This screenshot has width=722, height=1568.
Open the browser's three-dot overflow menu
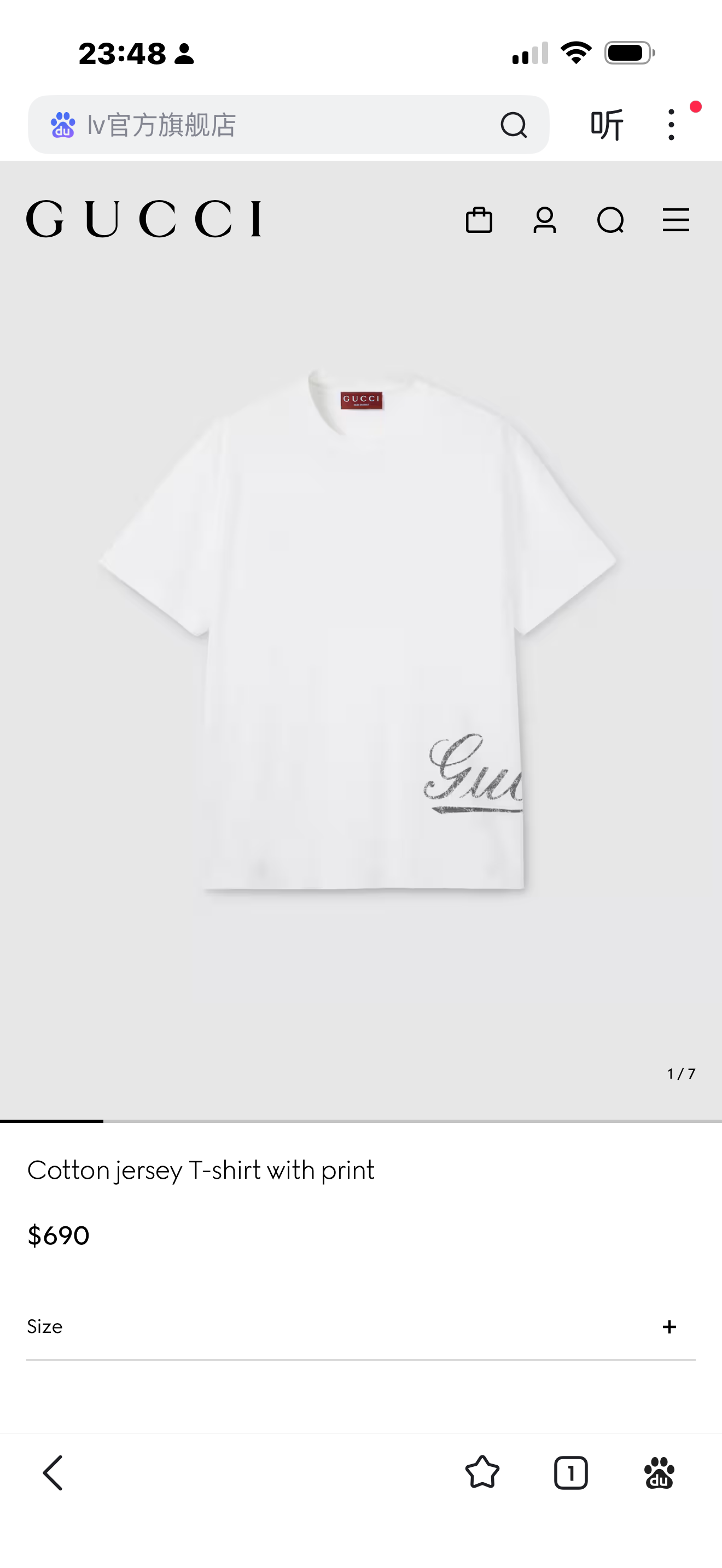671,125
